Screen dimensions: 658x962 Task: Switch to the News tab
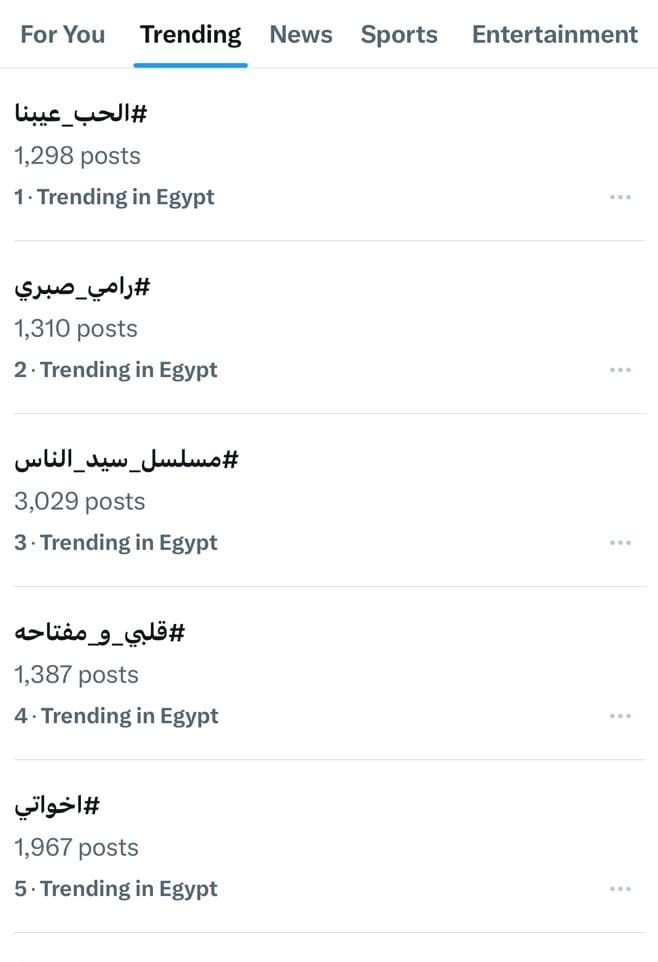(300, 35)
